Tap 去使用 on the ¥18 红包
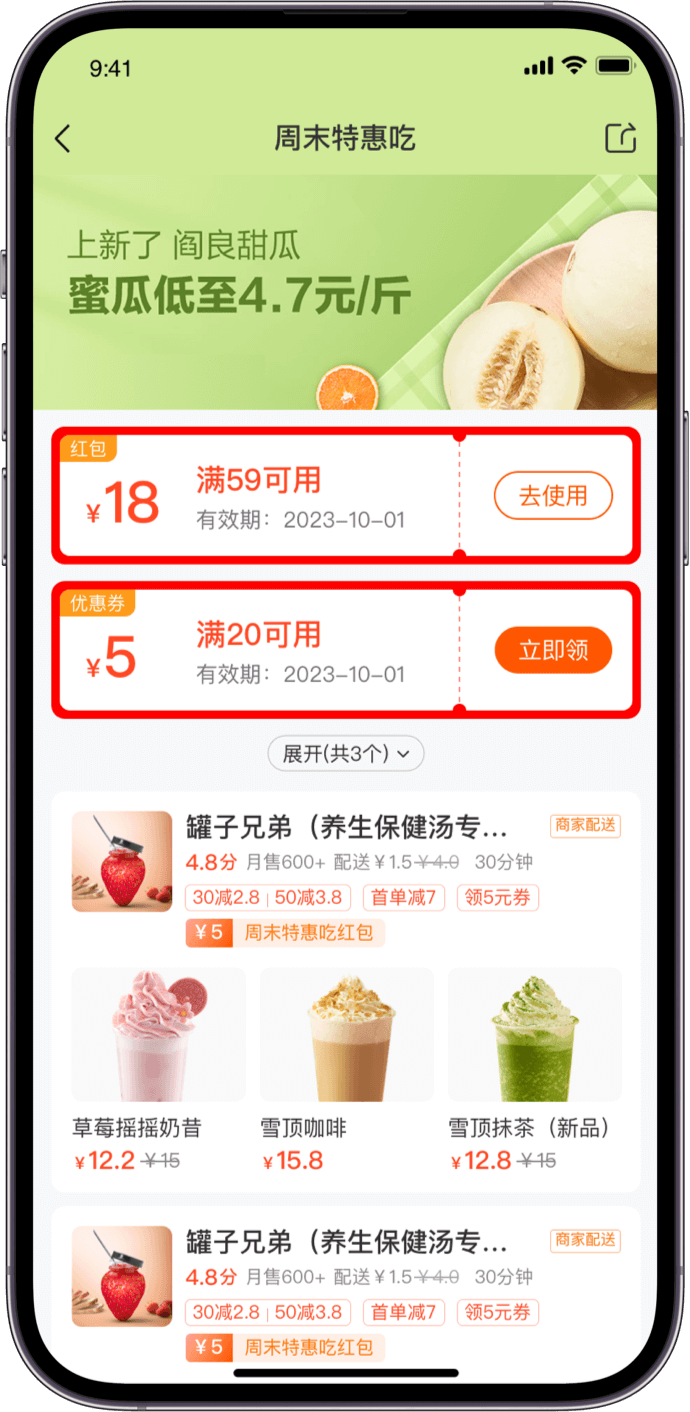690x1412 pixels. tap(553, 496)
